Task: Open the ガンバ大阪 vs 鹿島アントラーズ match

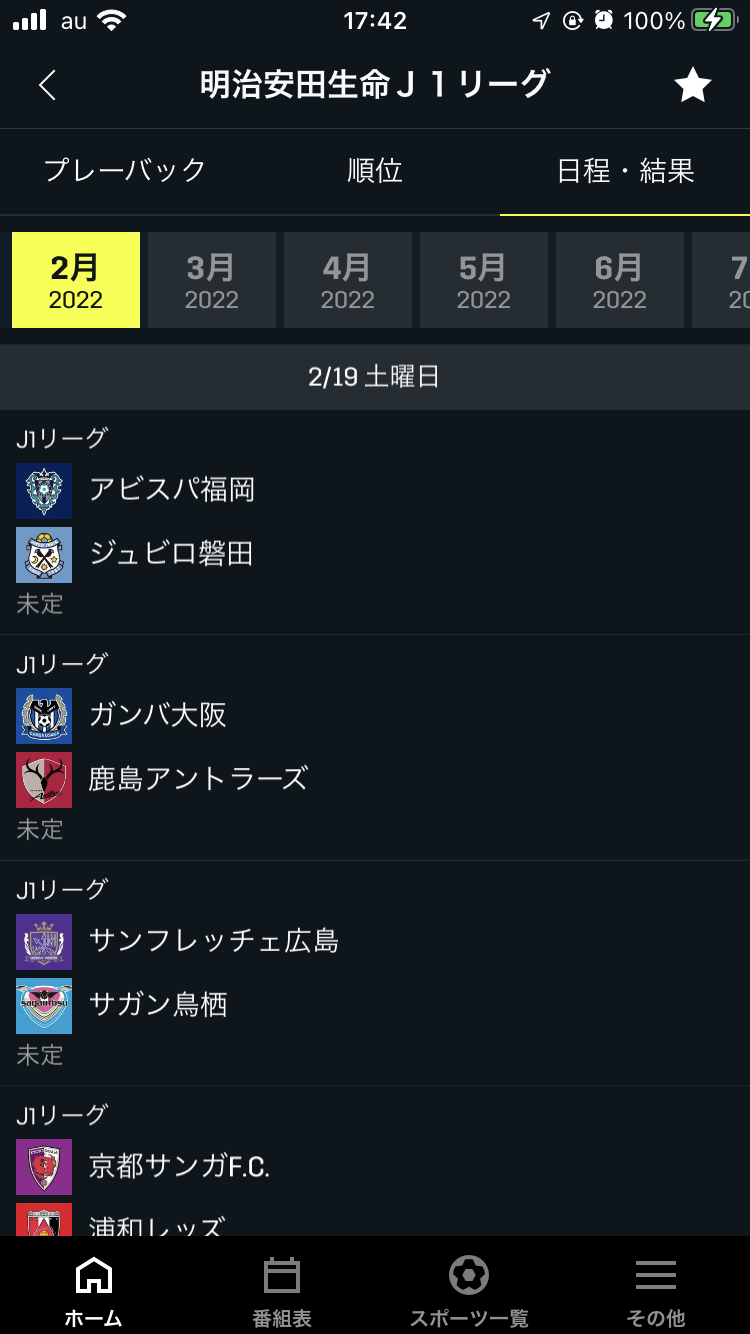Action: click(375, 747)
